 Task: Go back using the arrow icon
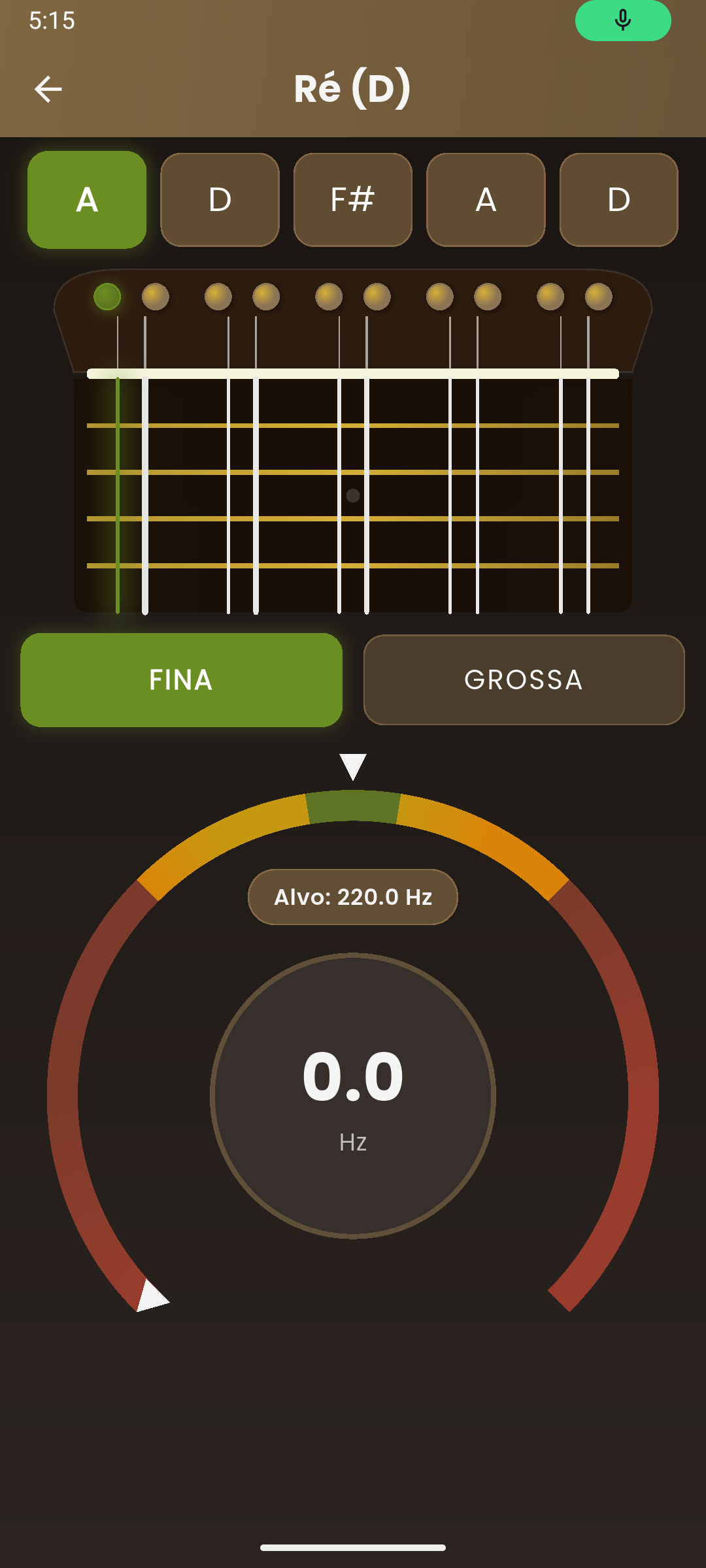click(48, 89)
